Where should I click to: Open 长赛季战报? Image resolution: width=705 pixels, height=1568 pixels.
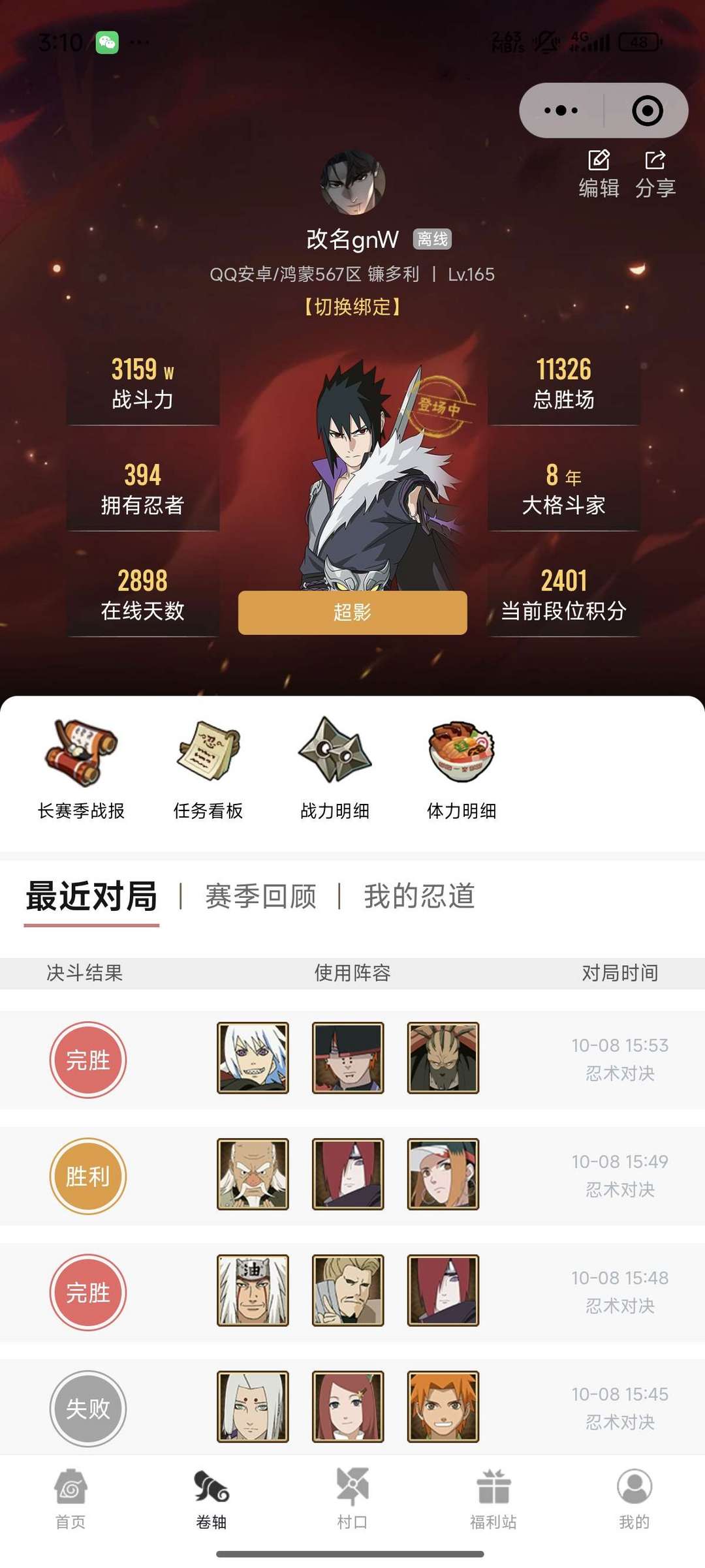point(81,768)
